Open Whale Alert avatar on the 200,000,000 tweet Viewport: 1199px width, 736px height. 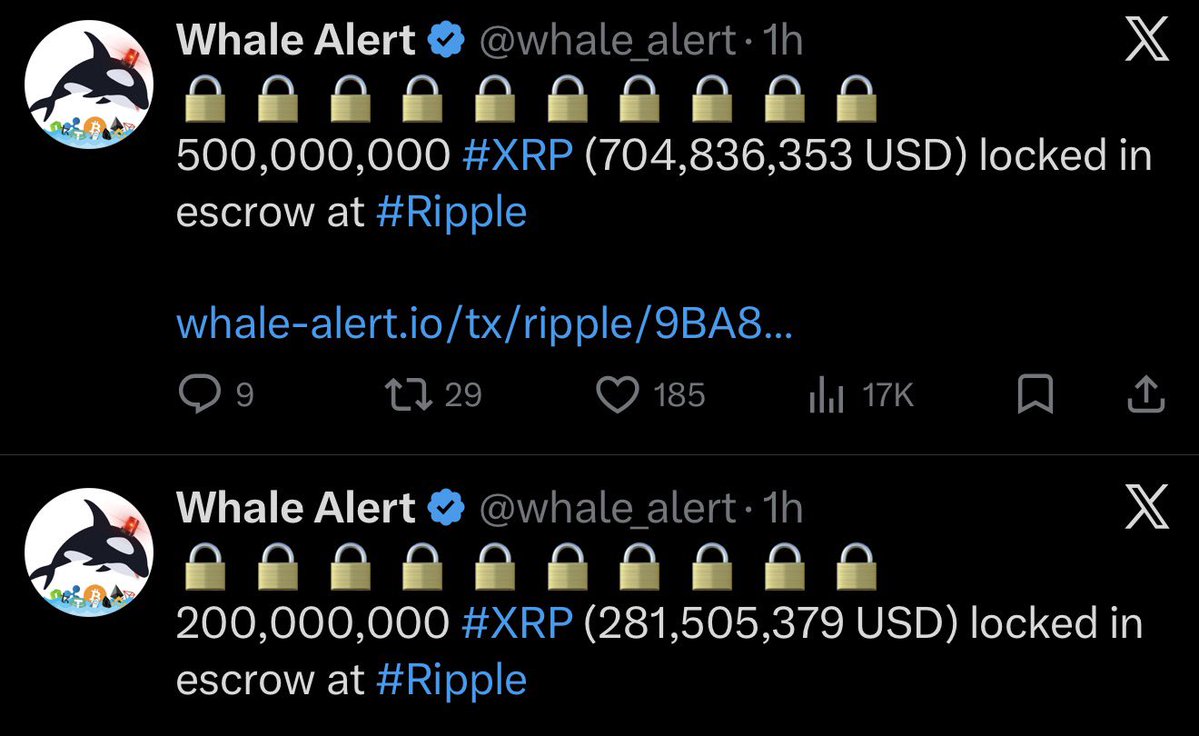pyautogui.click(x=88, y=553)
